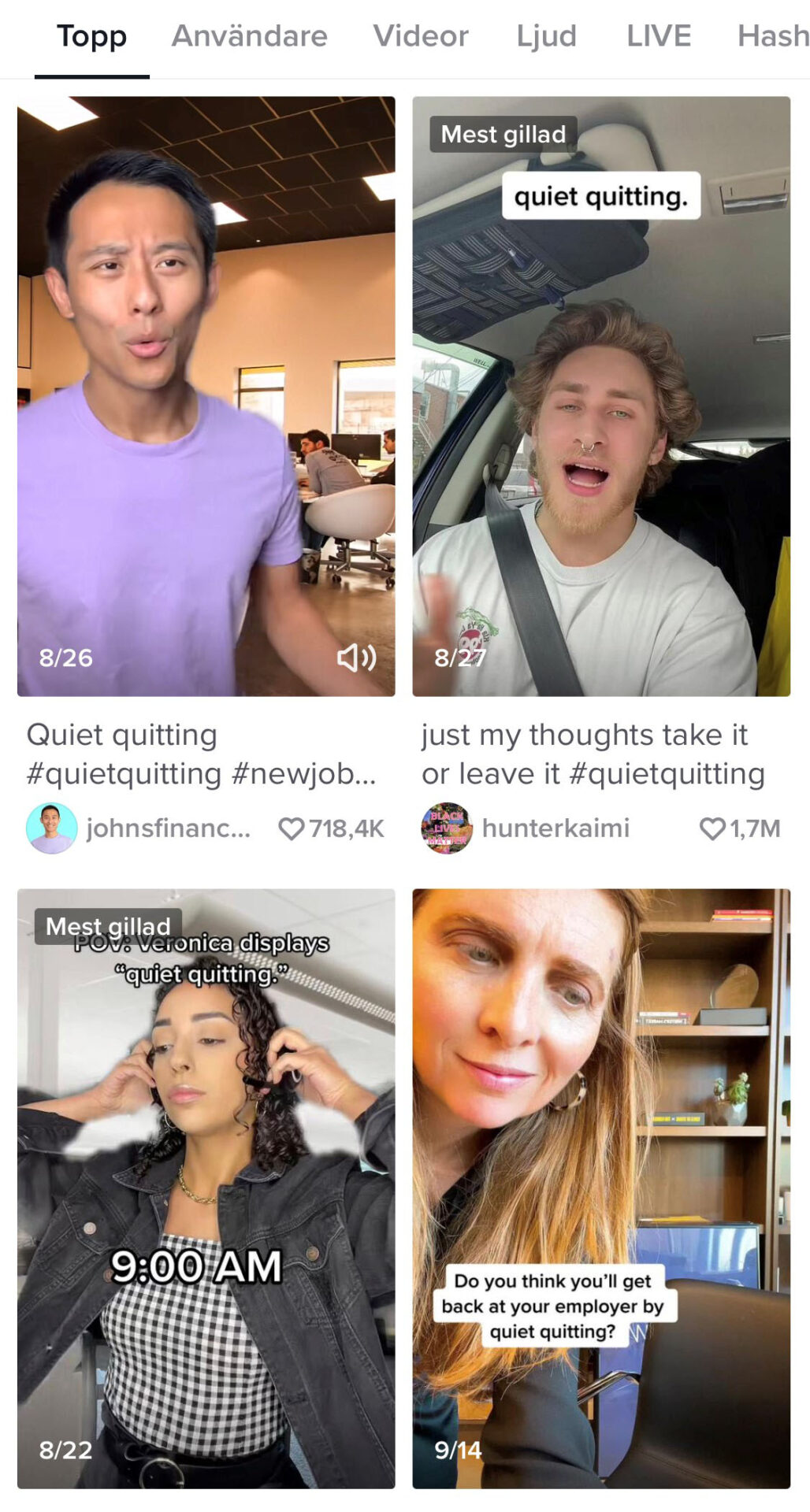Open the LIVE tab

659,35
